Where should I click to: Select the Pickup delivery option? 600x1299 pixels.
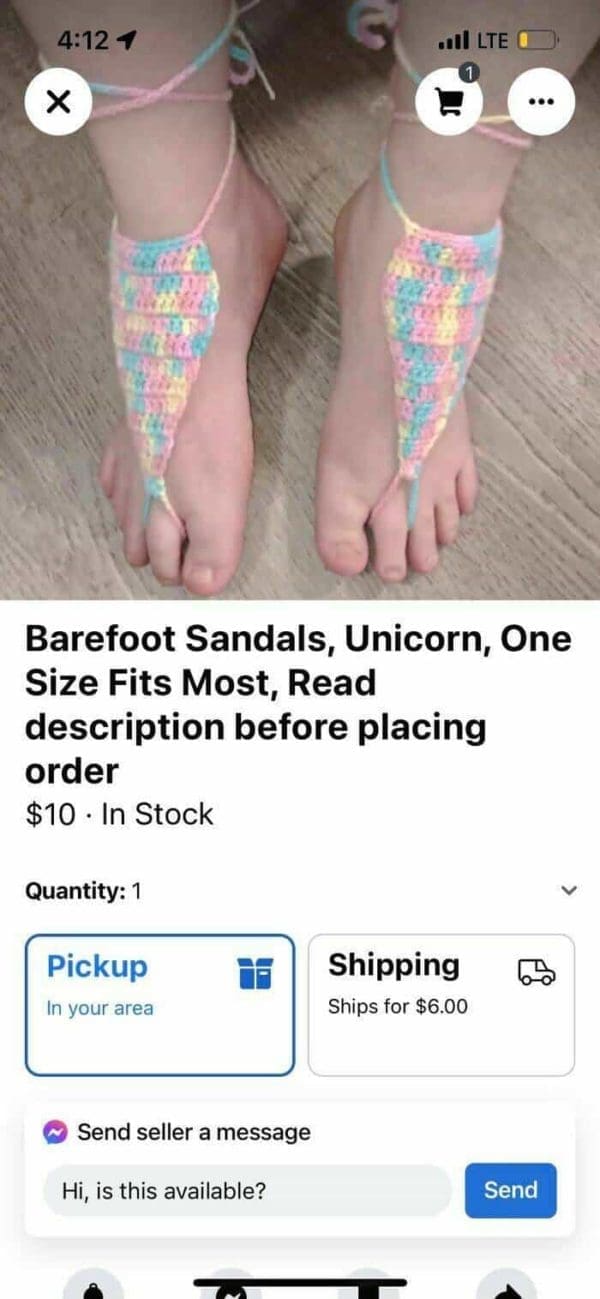tap(160, 1004)
